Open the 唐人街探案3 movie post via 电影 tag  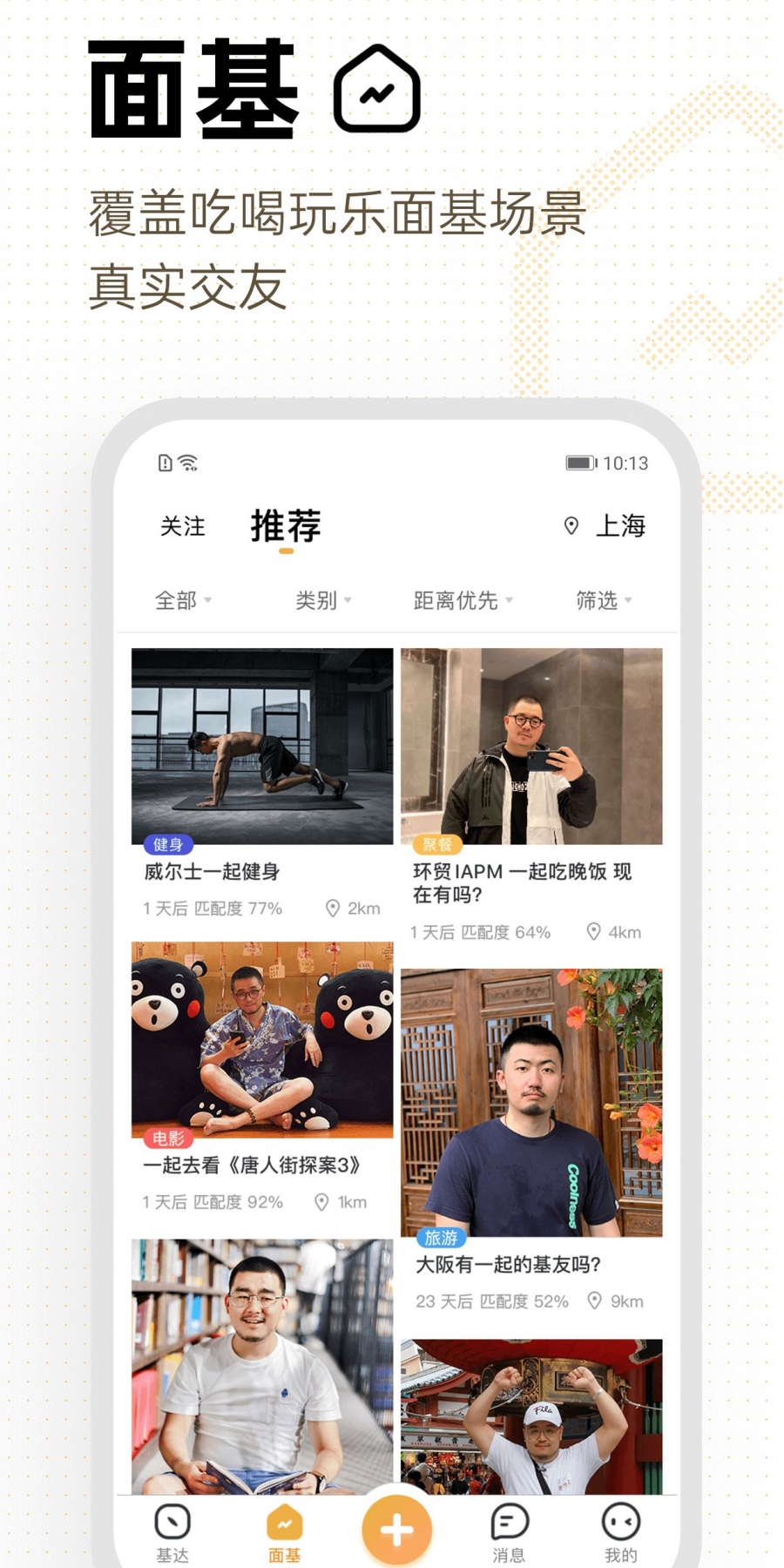click(167, 1138)
